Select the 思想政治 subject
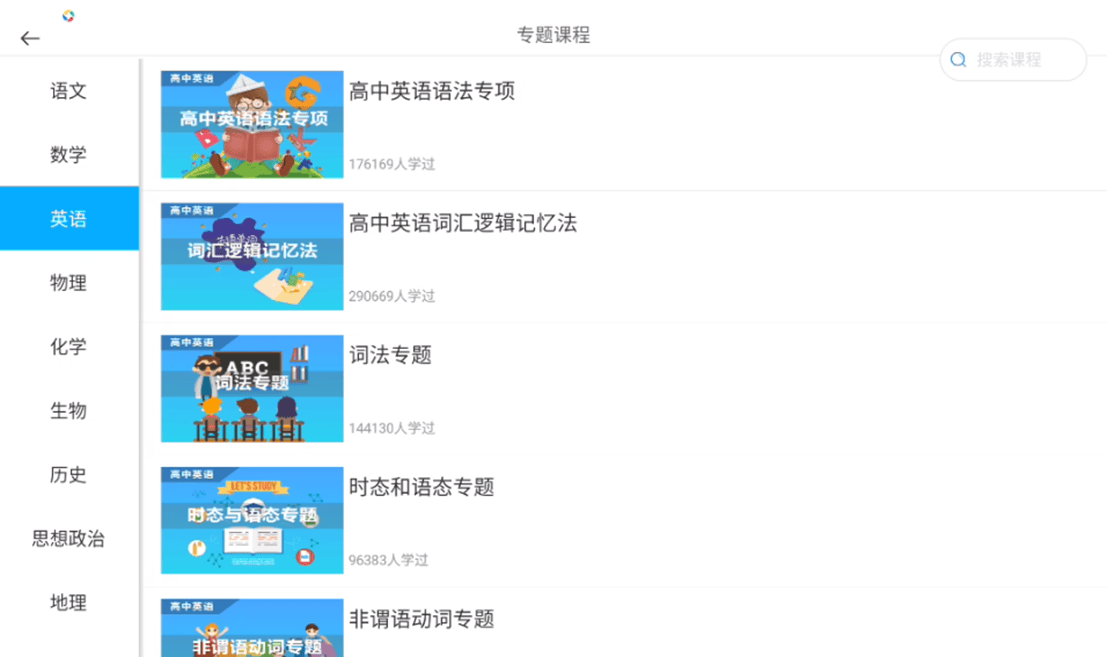The width and height of the screenshot is (1107, 657). pos(69,539)
